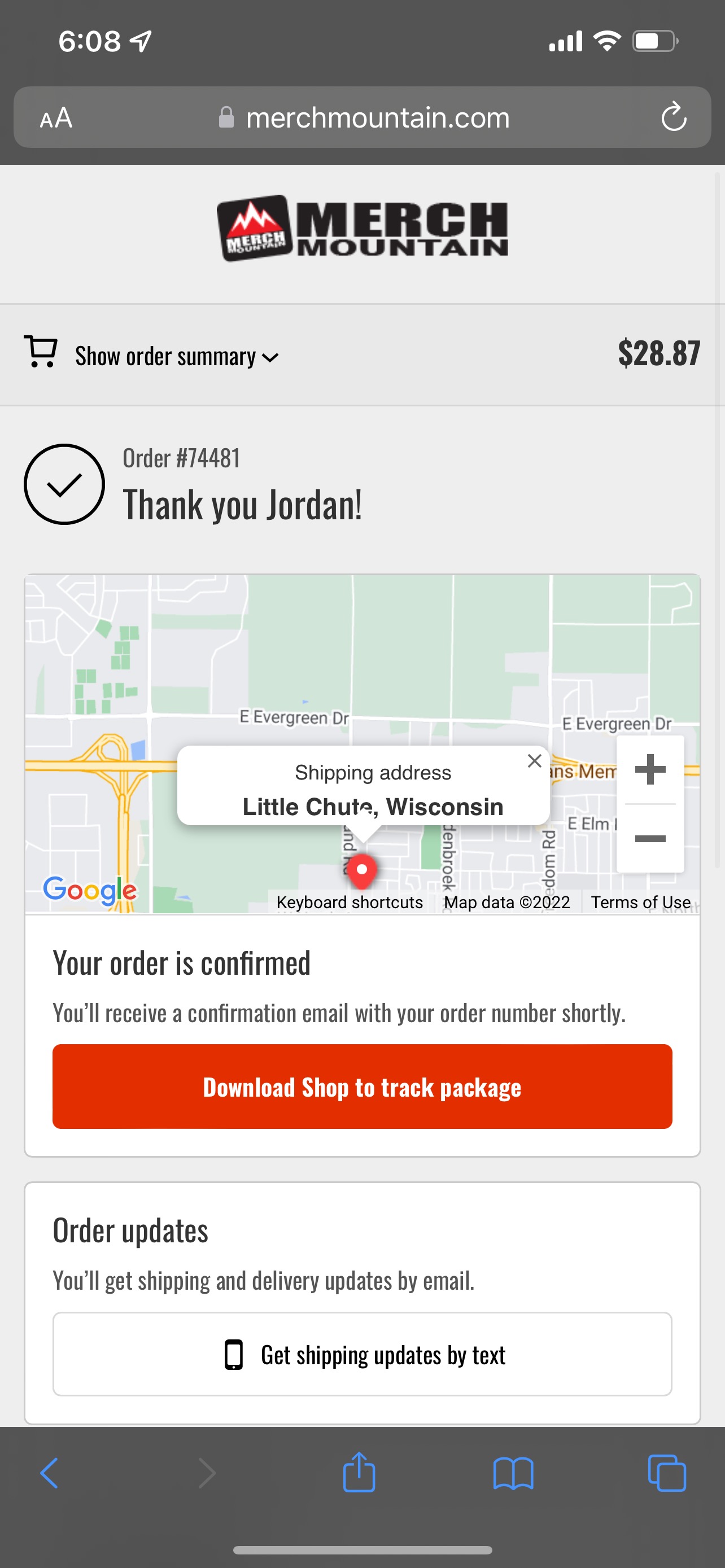Tap Download Shop to track package

tap(362, 1087)
